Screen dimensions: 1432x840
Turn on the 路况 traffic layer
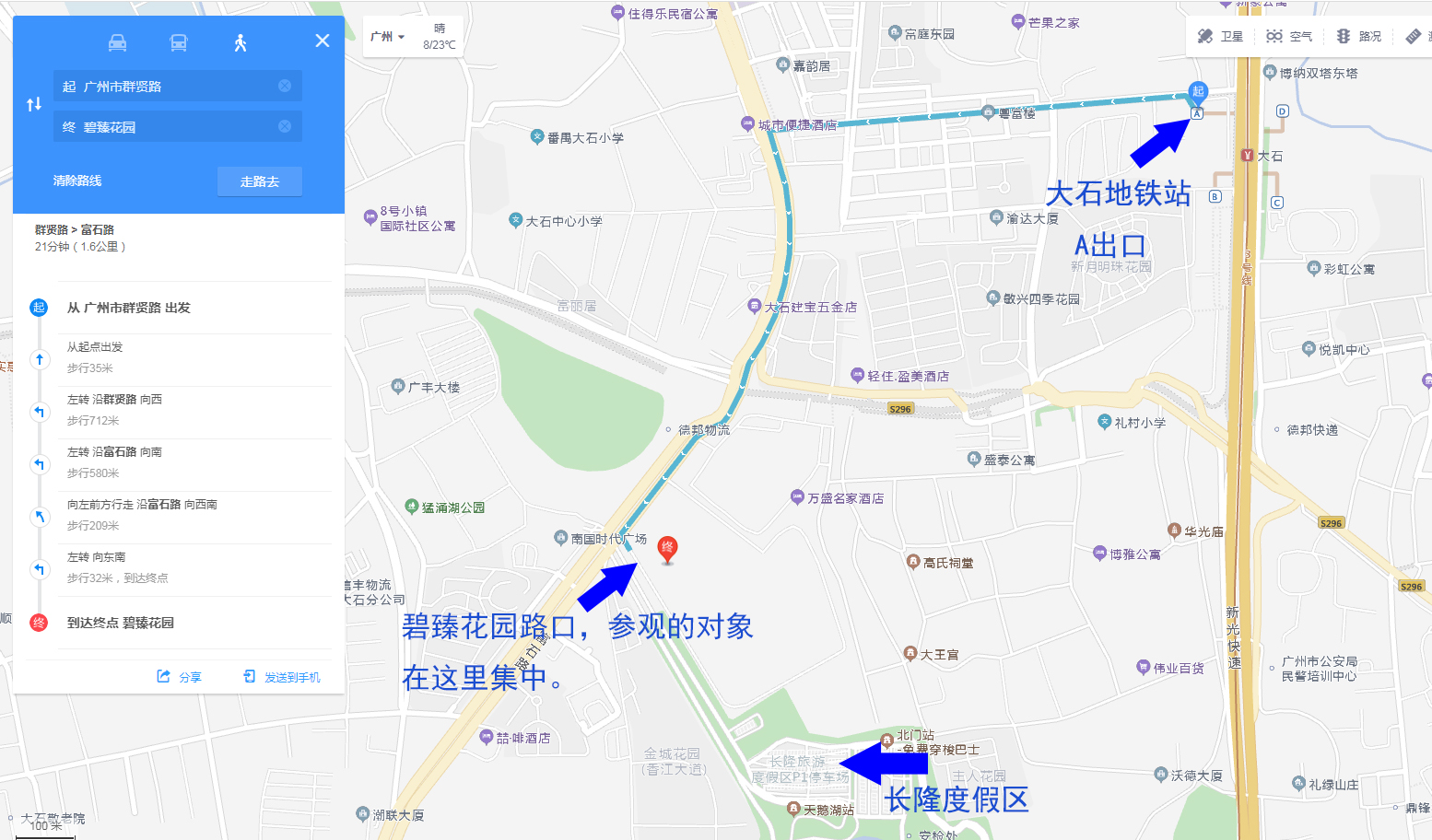coord(1360,36)
